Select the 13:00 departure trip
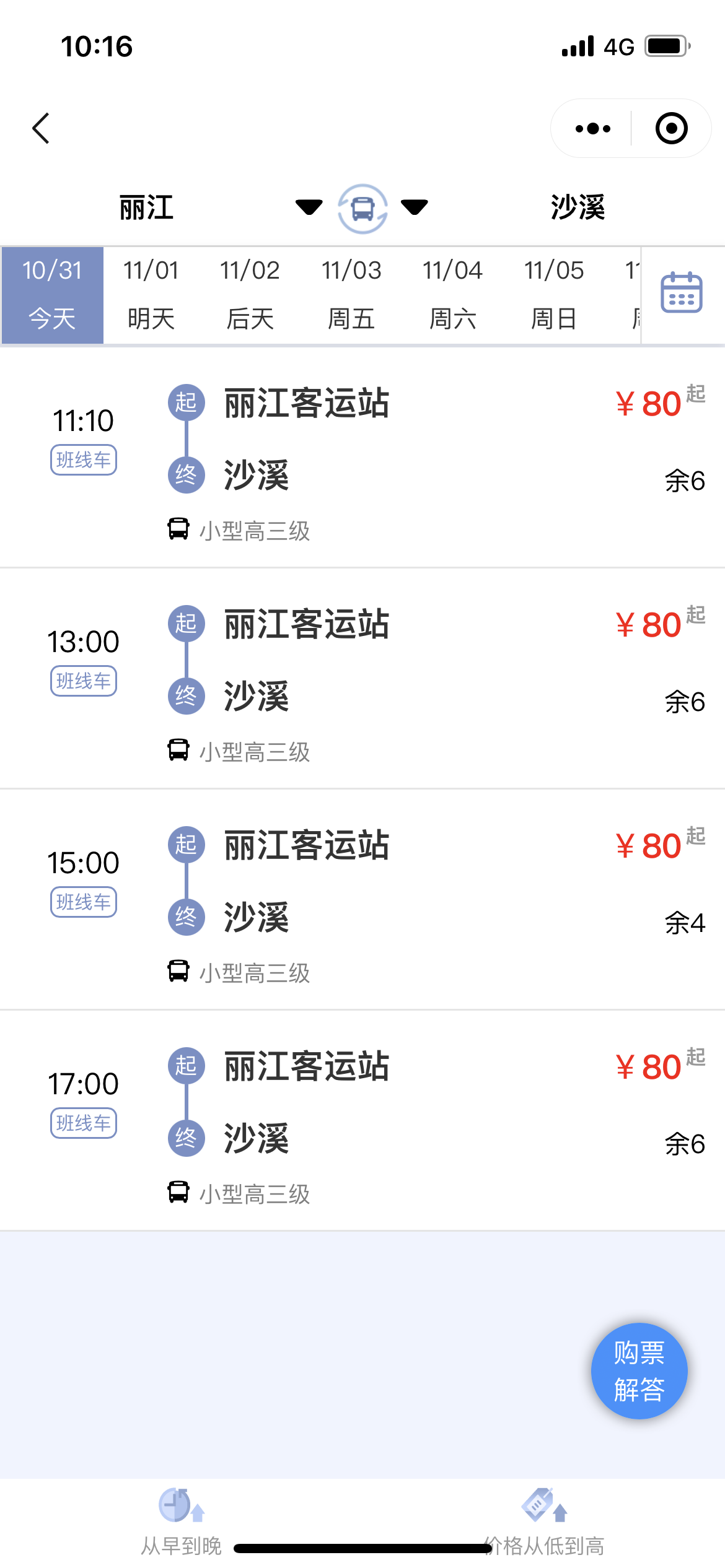Viewport: 725px width, 1568px height. 362,678
